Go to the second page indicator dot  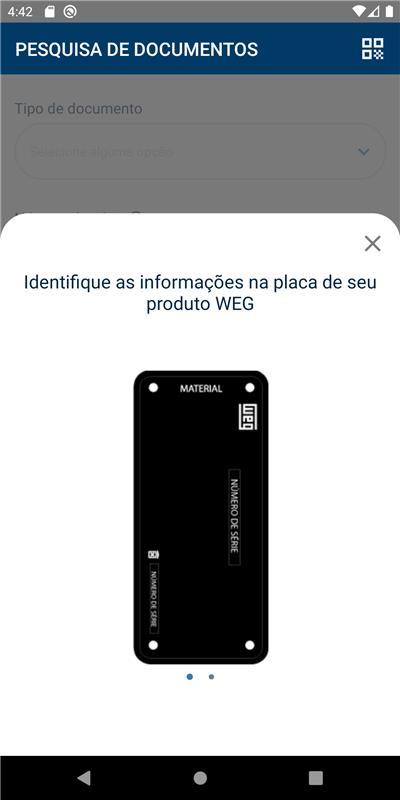point(211,677)
